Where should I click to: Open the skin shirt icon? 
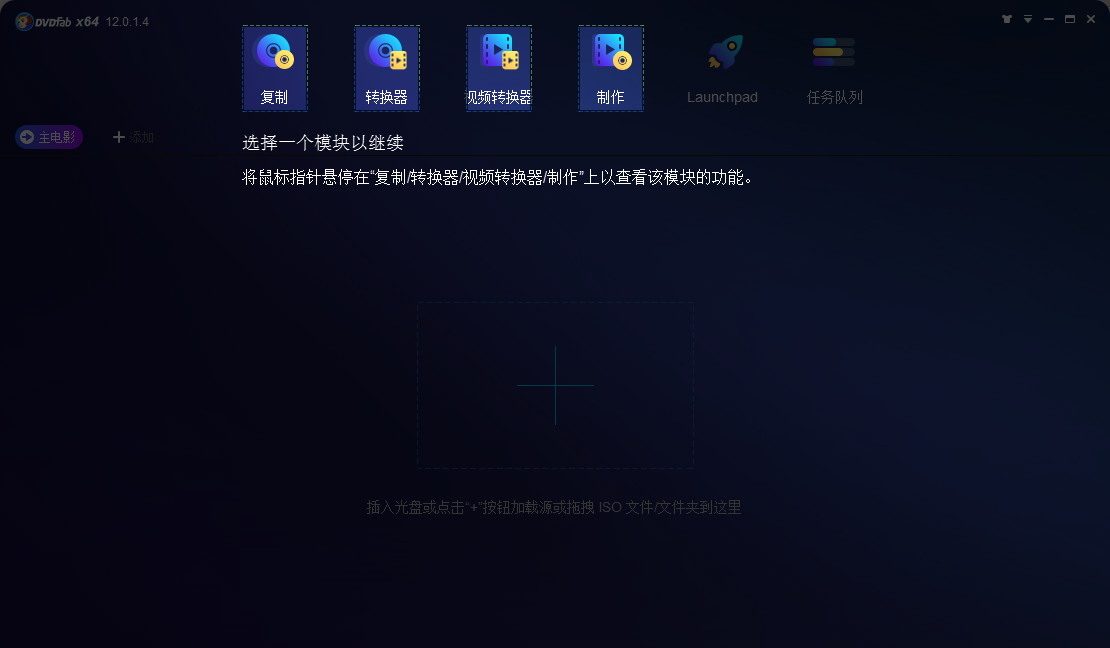coord(1007,19)
